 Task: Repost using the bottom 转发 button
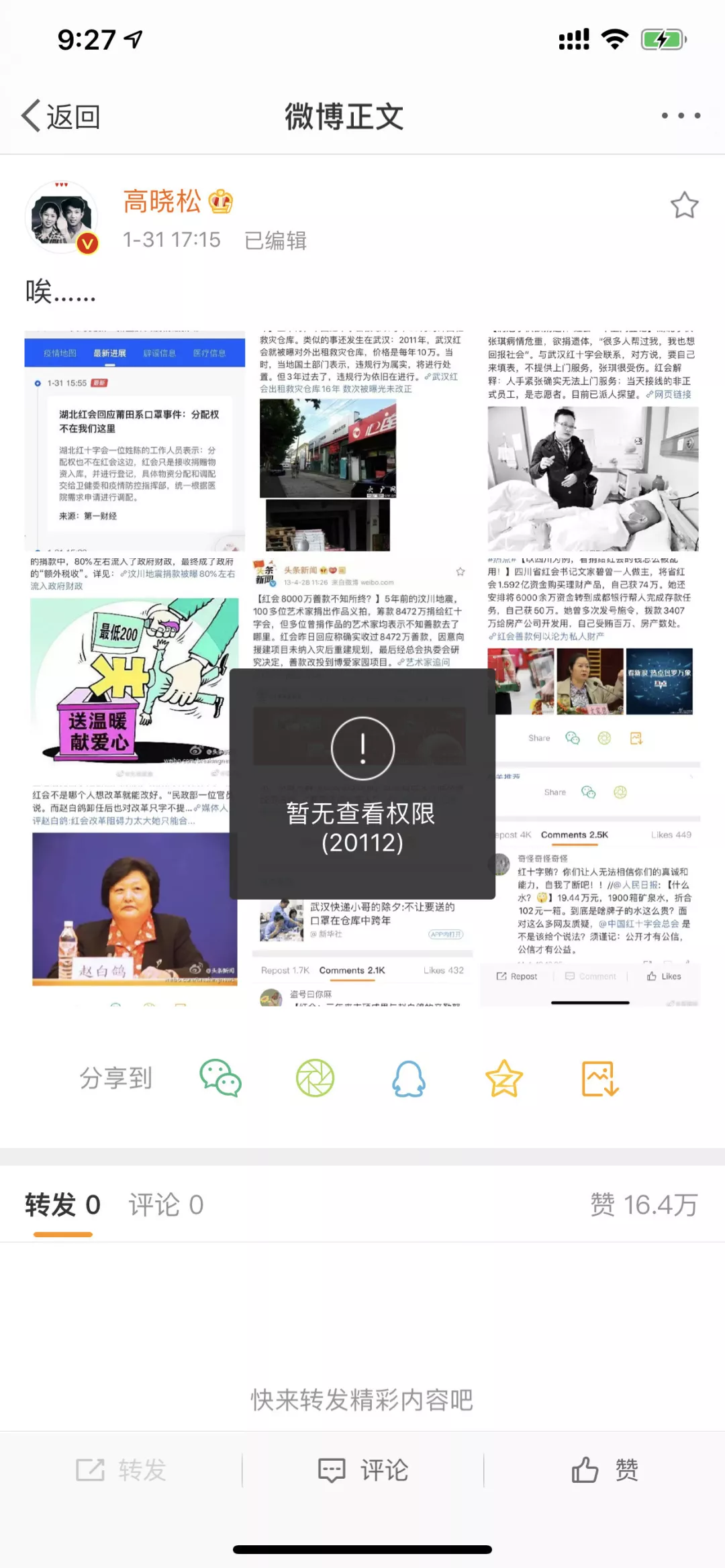tap(121, 1470)
